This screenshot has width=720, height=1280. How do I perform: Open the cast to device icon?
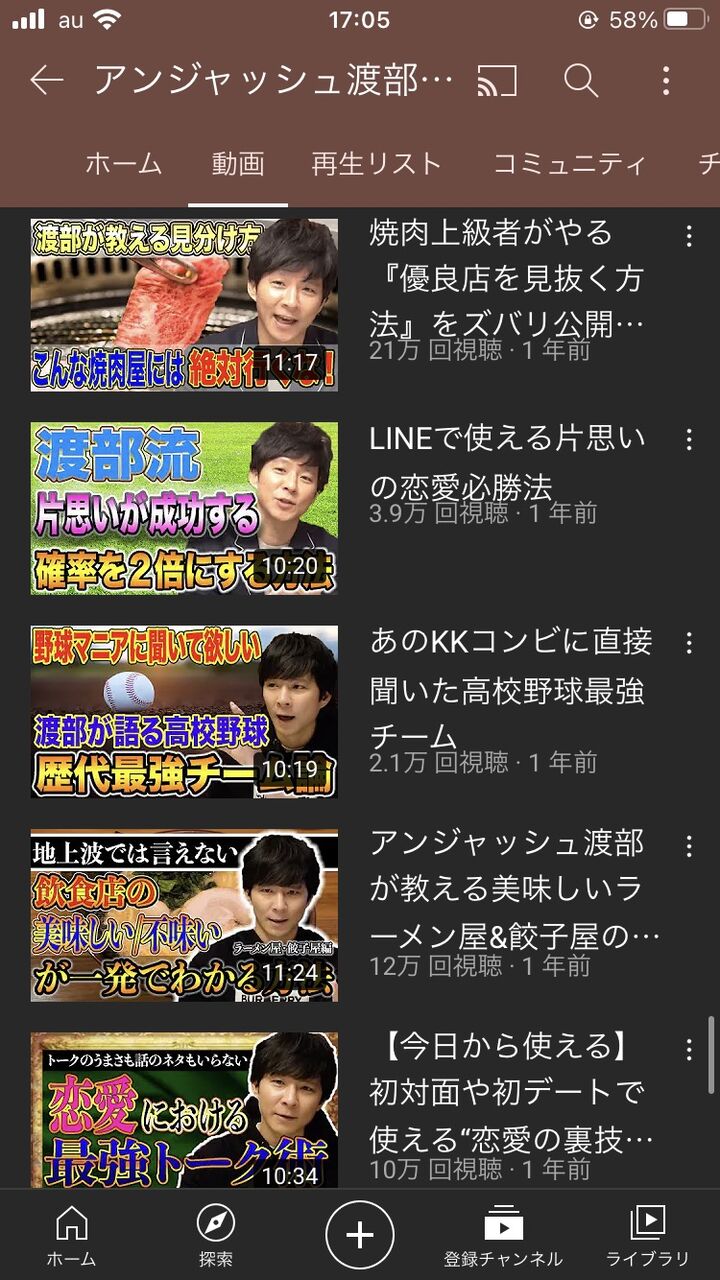click(x=497, y=81)
